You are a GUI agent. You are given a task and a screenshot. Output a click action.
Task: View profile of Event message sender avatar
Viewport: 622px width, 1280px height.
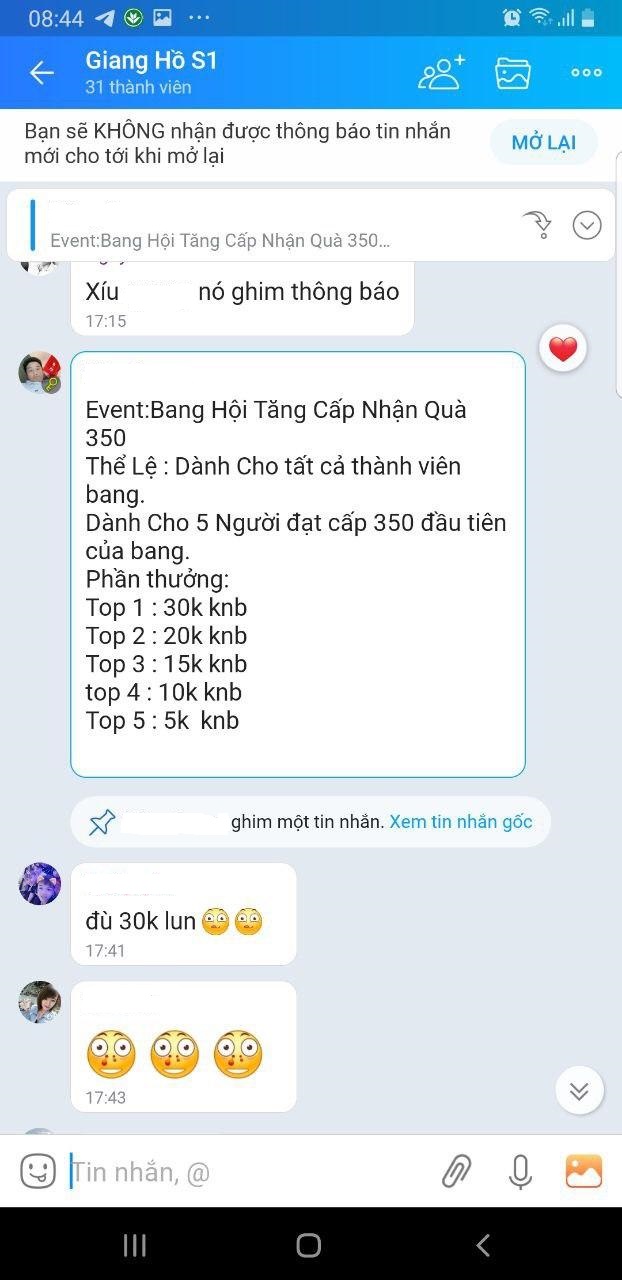40,372
